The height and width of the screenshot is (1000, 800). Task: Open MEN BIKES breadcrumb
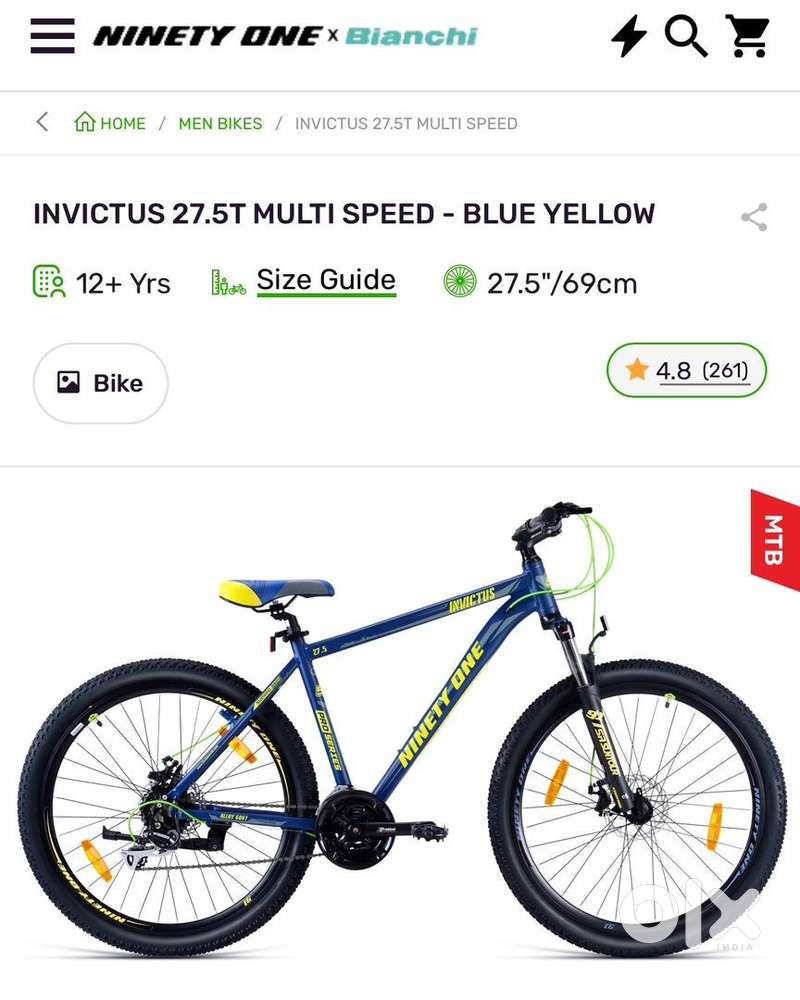click(220, 124)
